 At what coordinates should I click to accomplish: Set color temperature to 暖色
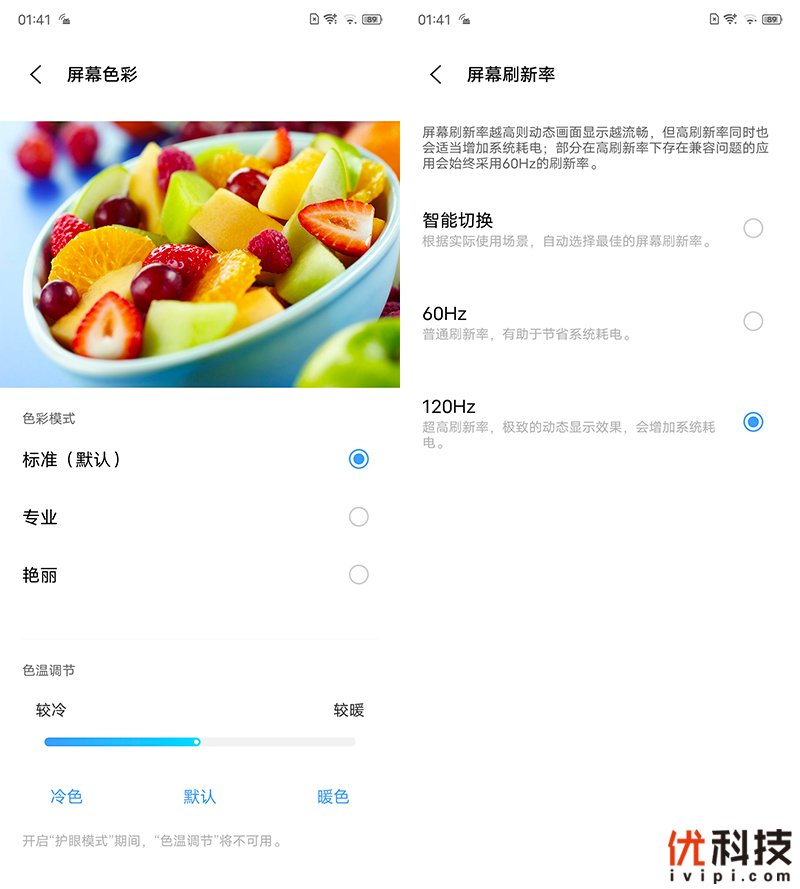(333, 797)
